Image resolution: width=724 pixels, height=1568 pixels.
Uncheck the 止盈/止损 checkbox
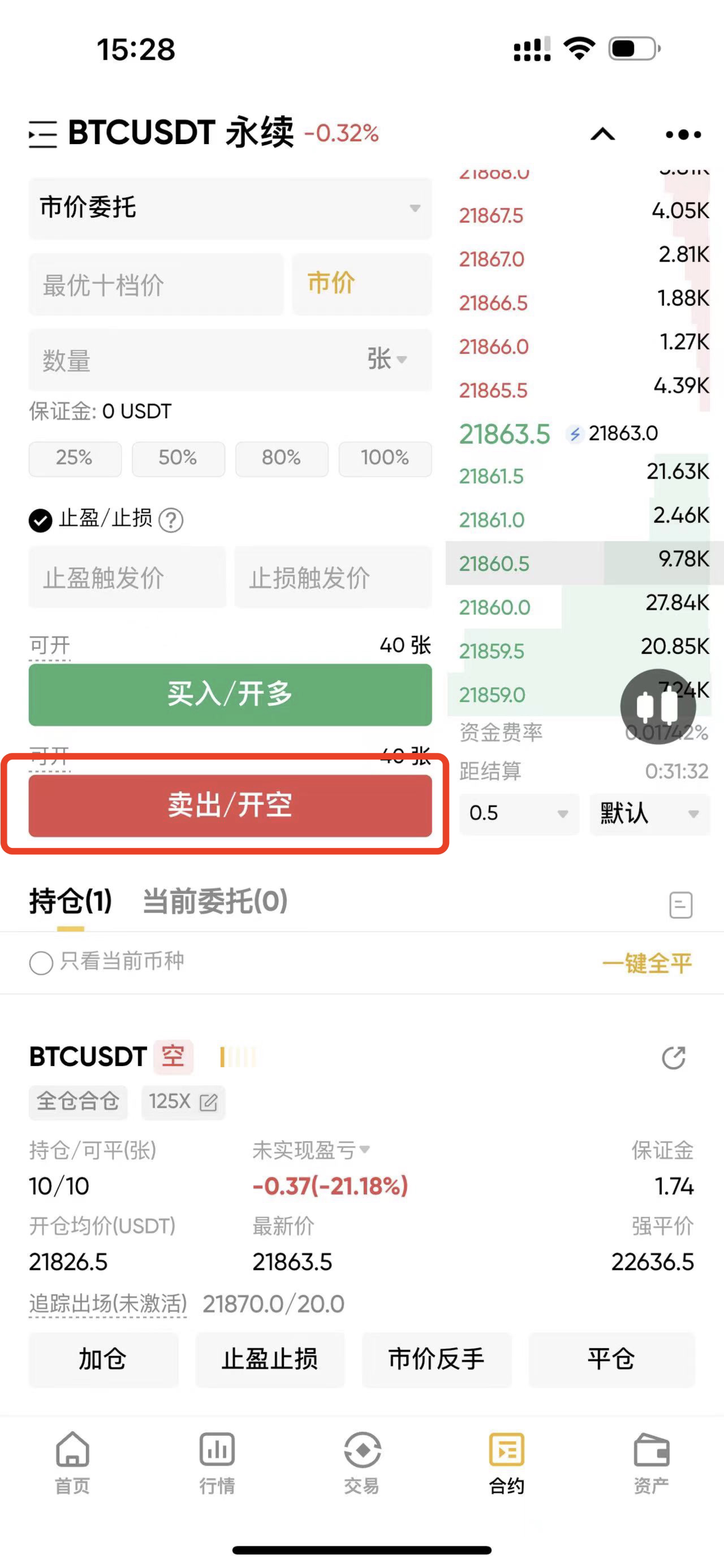41,521
